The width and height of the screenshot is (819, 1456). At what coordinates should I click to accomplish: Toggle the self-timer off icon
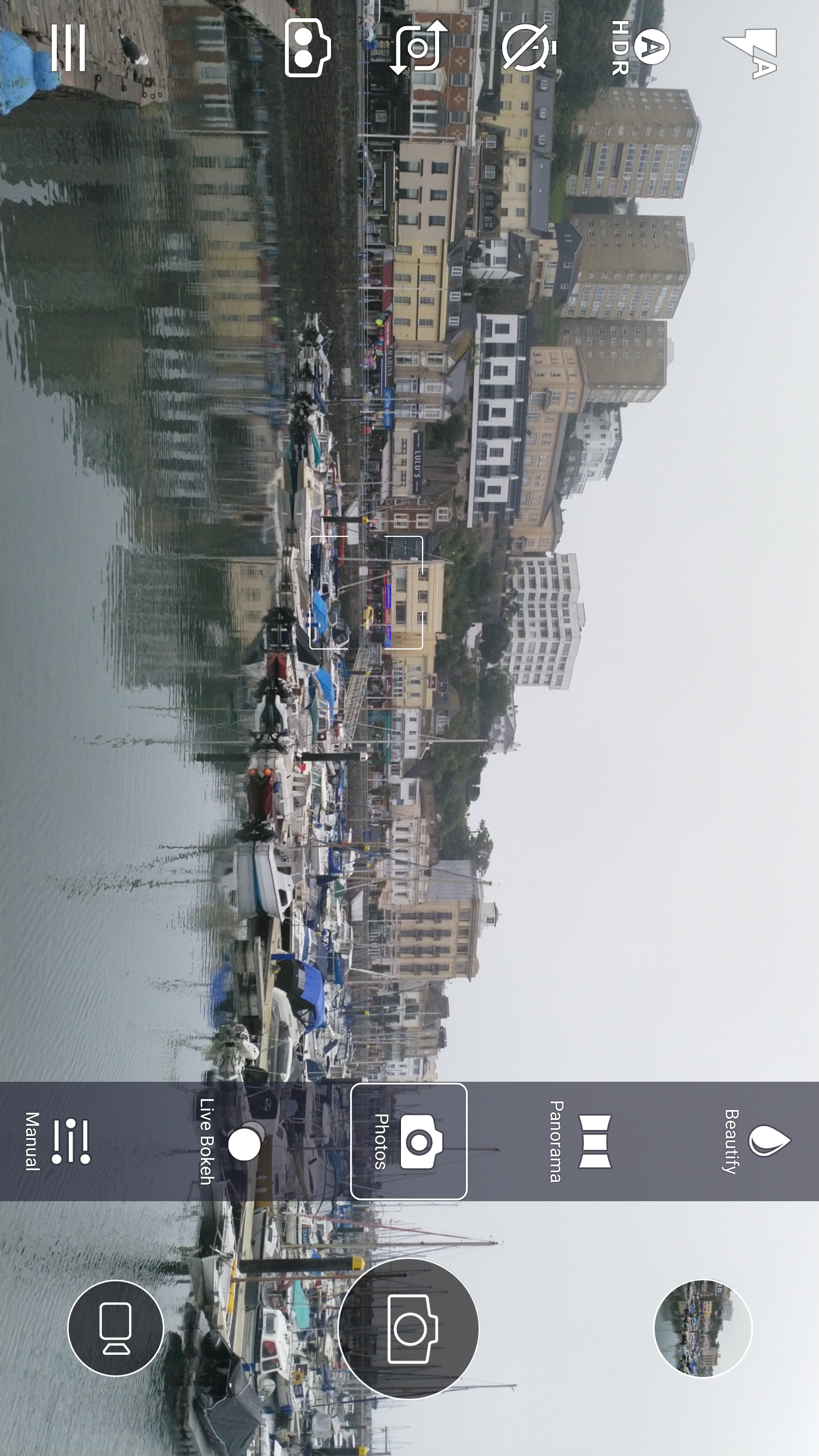pos(529,48)
